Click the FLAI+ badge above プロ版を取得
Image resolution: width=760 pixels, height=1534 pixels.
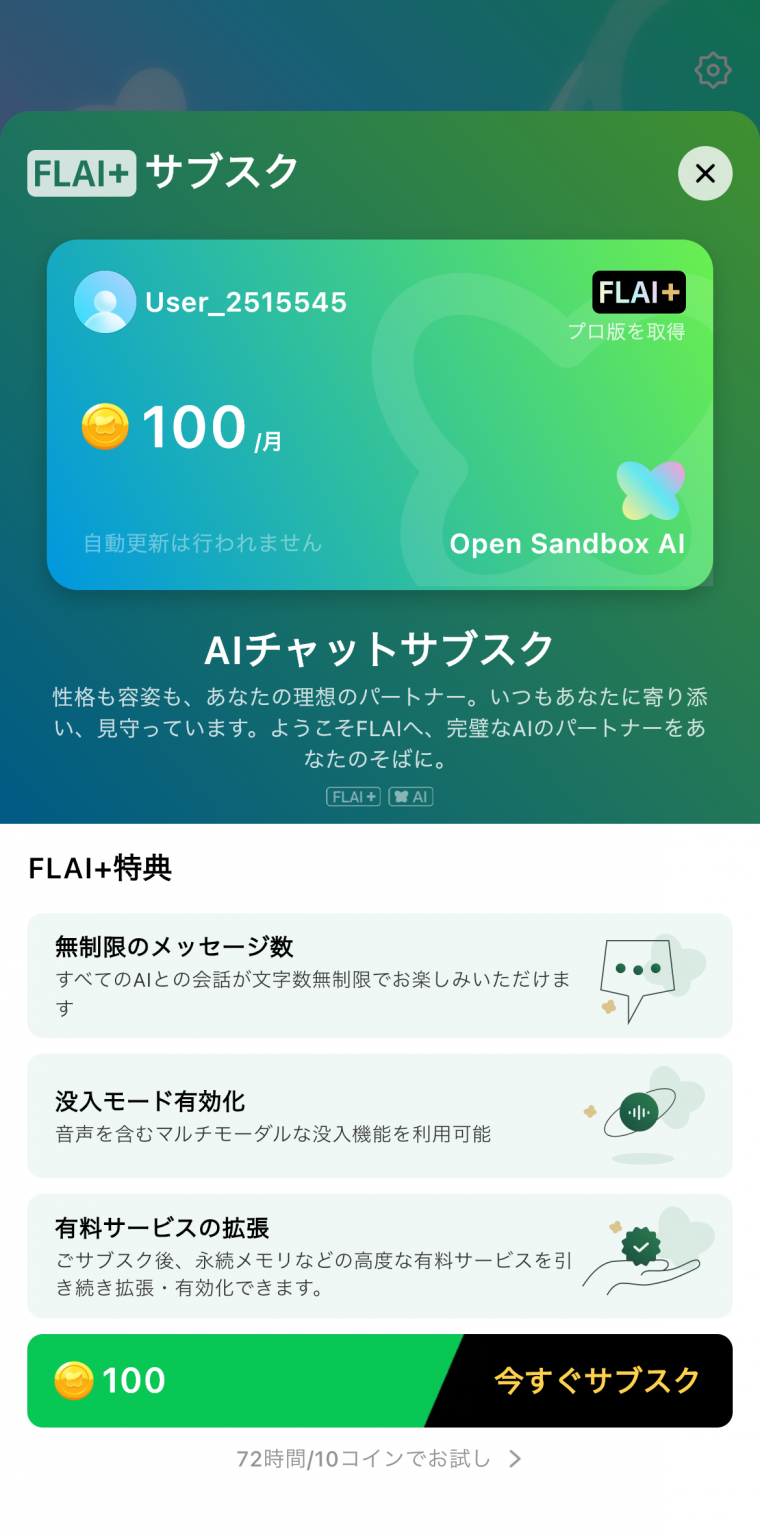point(639,294)
